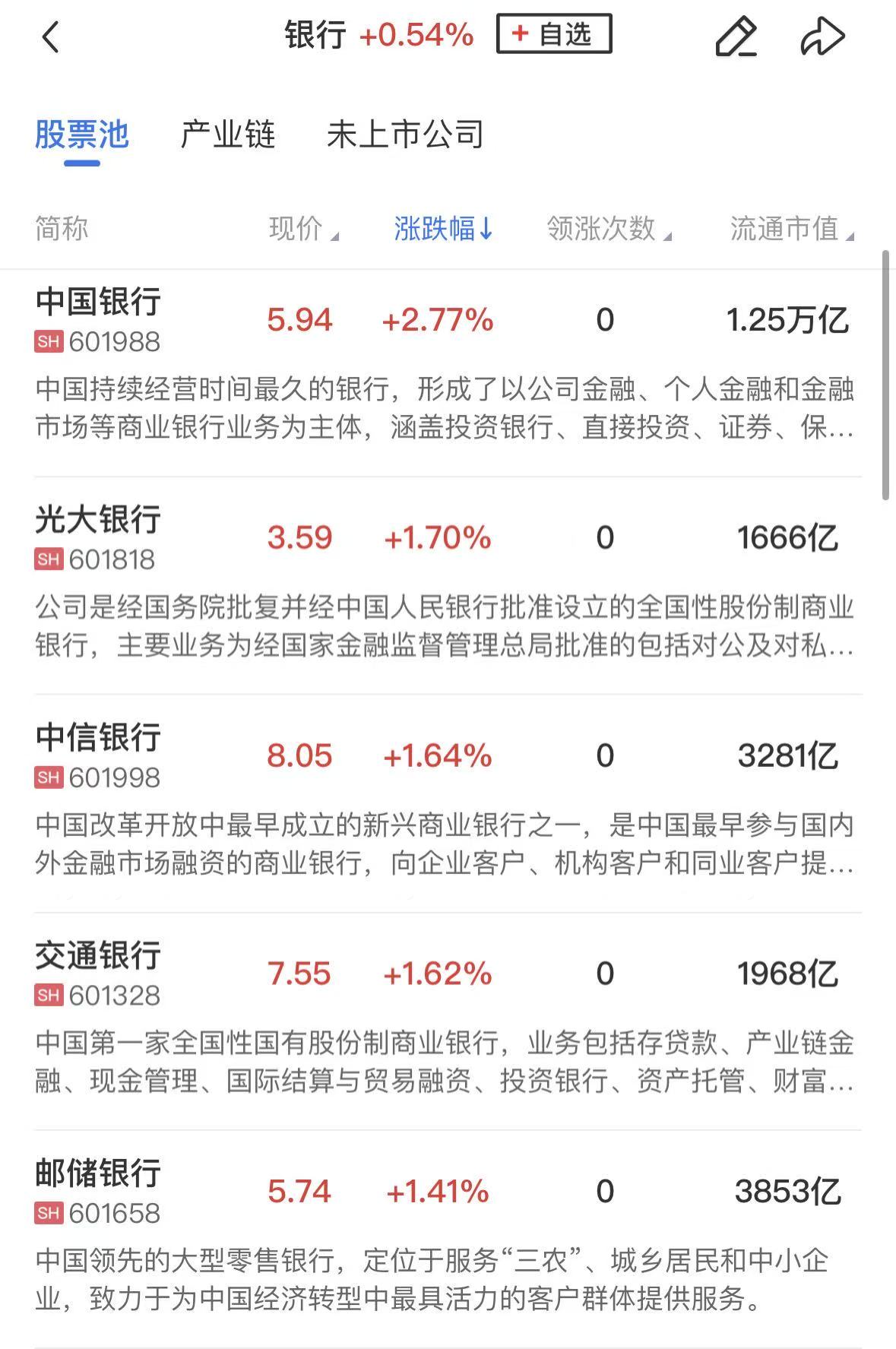Go back using the back arrow
Image resolution: width=896 pixels, height=1349 pixels.
(51, 36)
